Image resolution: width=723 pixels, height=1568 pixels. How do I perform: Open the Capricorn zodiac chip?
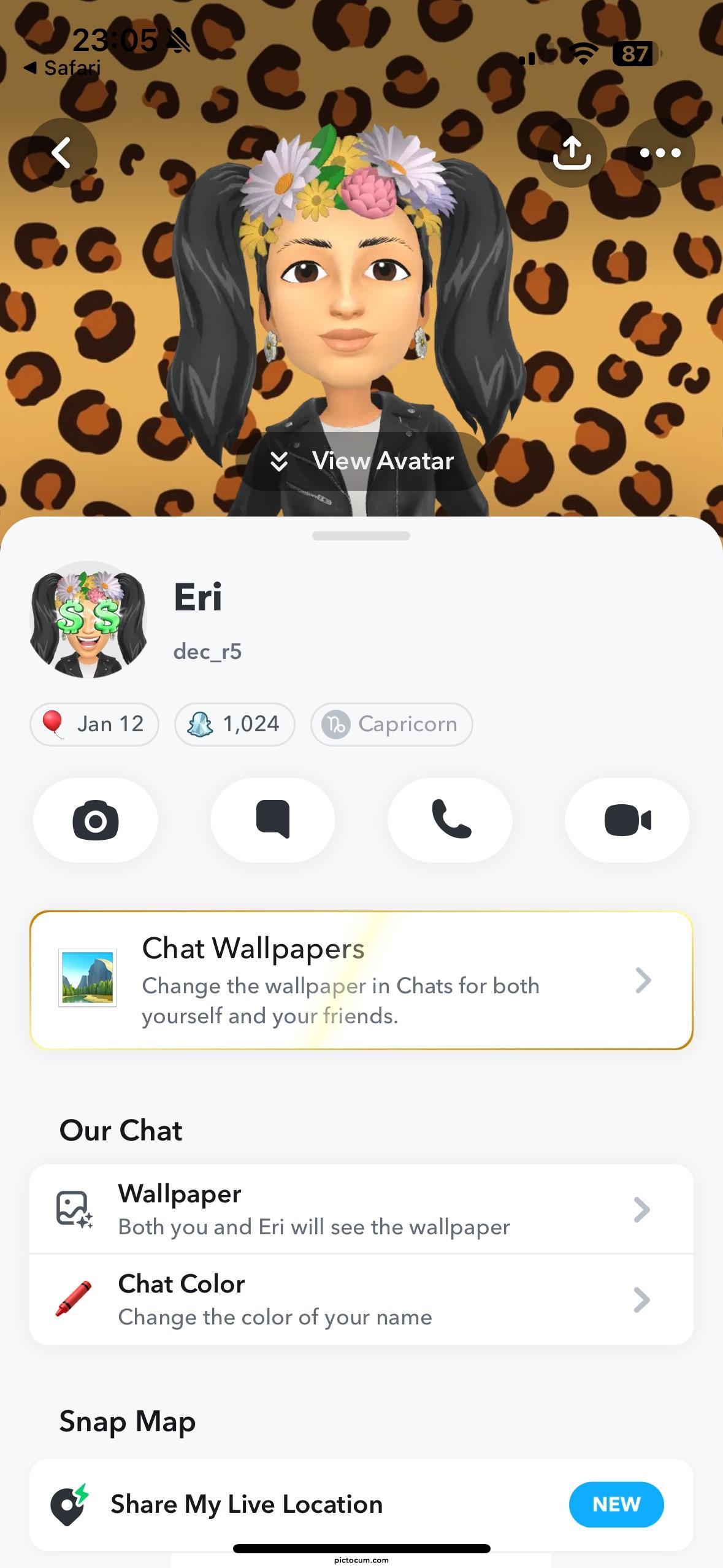[391, 724]
